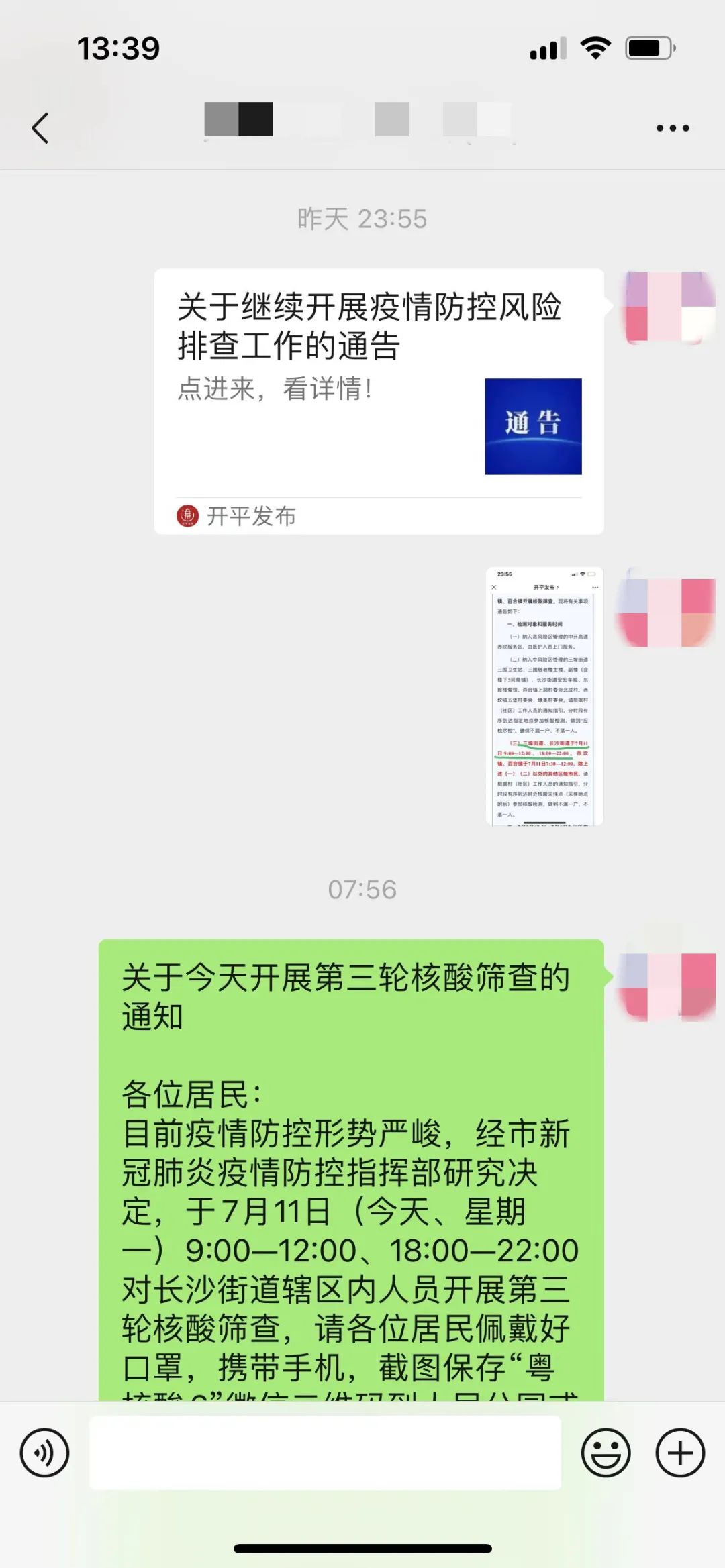Open the plus attachments menu
Viewport: 725px width, 1568px height.
(x=680, y=1453)
